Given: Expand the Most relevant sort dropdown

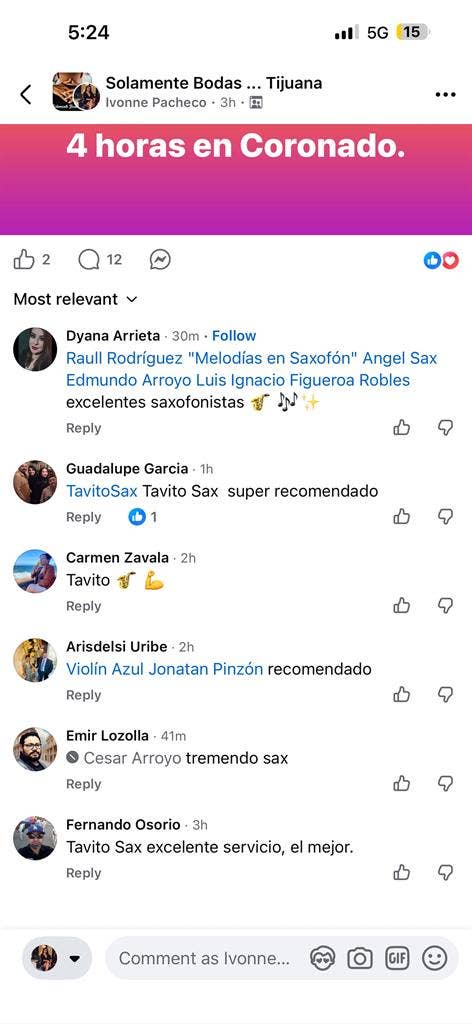Looking at the screenshot, I should point(76,299).
